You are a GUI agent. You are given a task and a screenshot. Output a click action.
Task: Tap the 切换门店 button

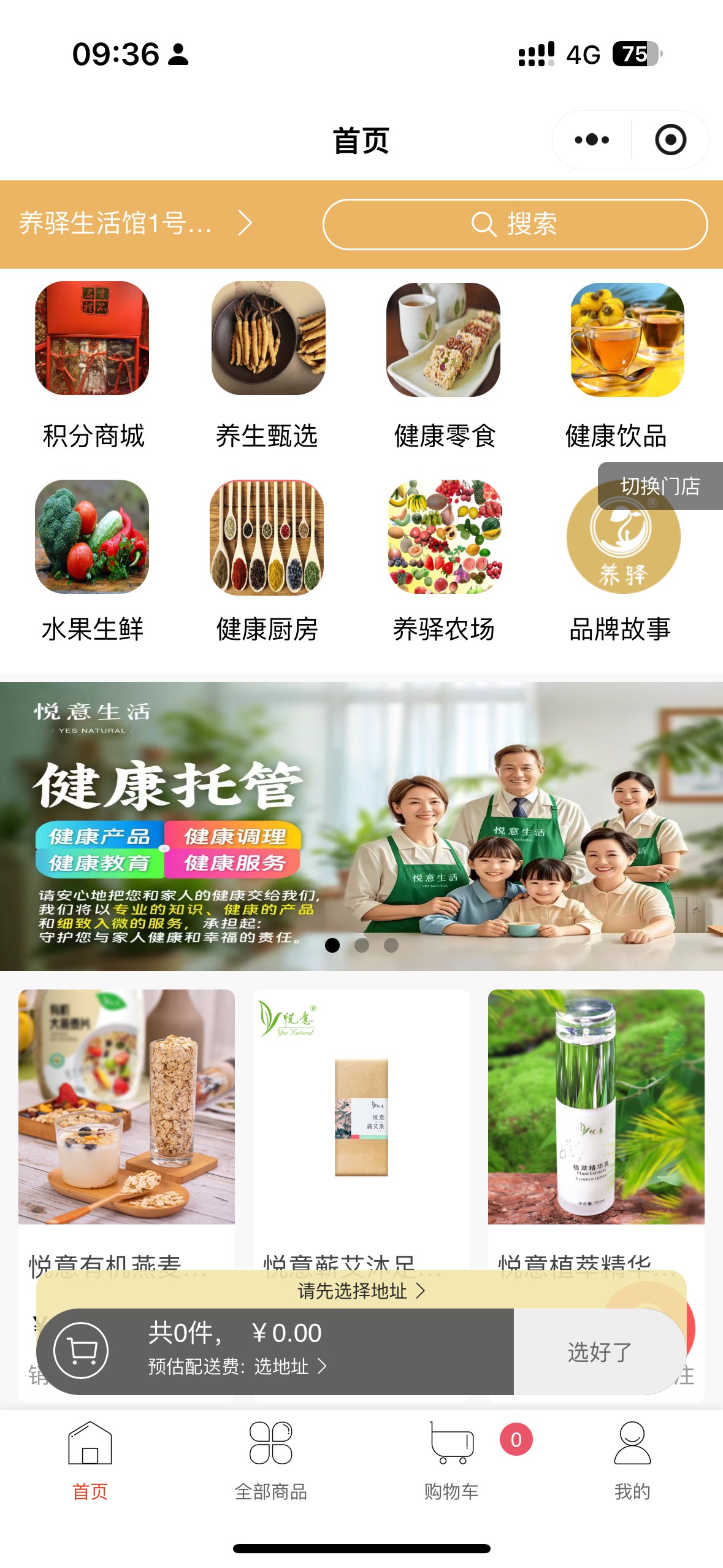click(x=660, y=486)
